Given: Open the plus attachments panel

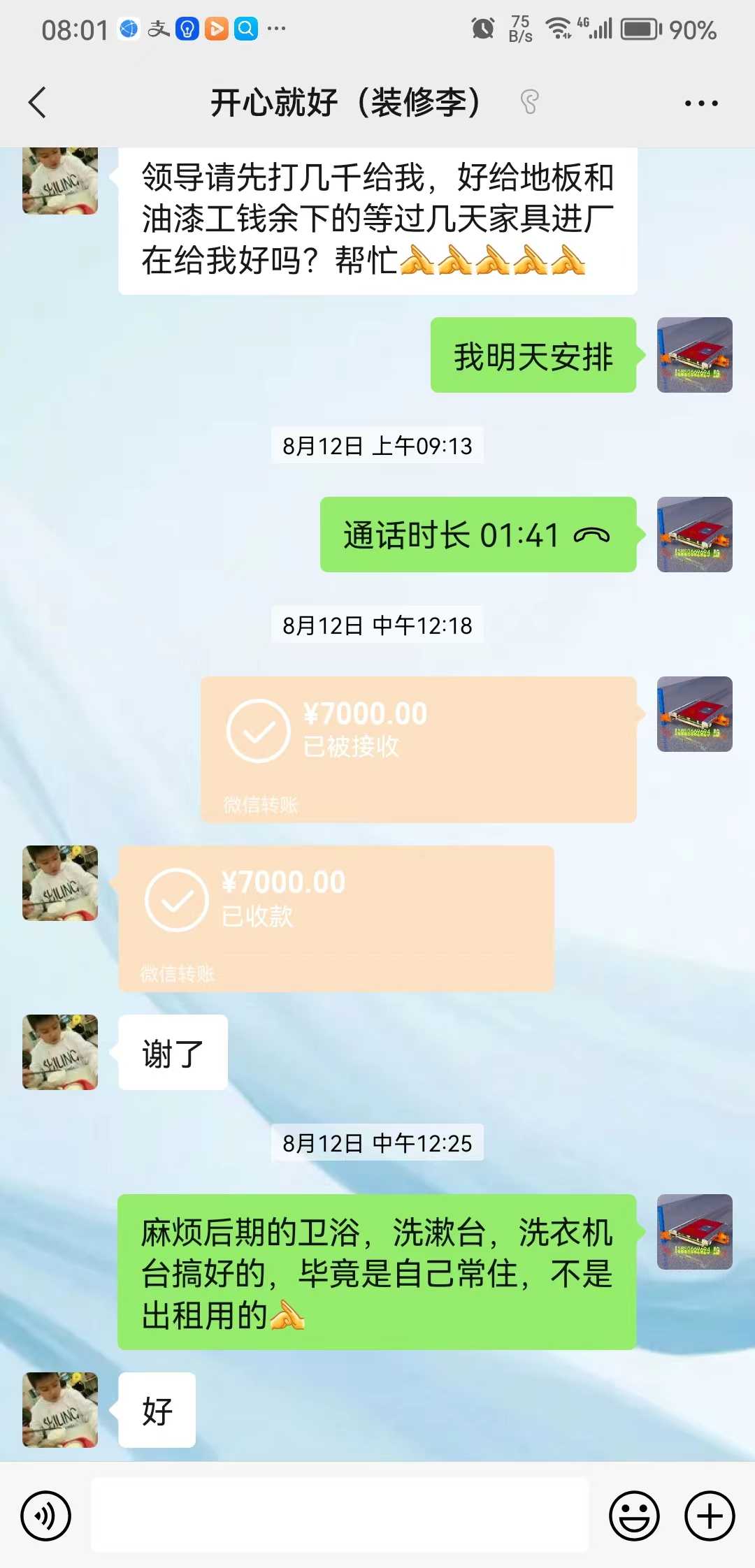Looking at the screenshot, I should click(x=709, y=1516).
